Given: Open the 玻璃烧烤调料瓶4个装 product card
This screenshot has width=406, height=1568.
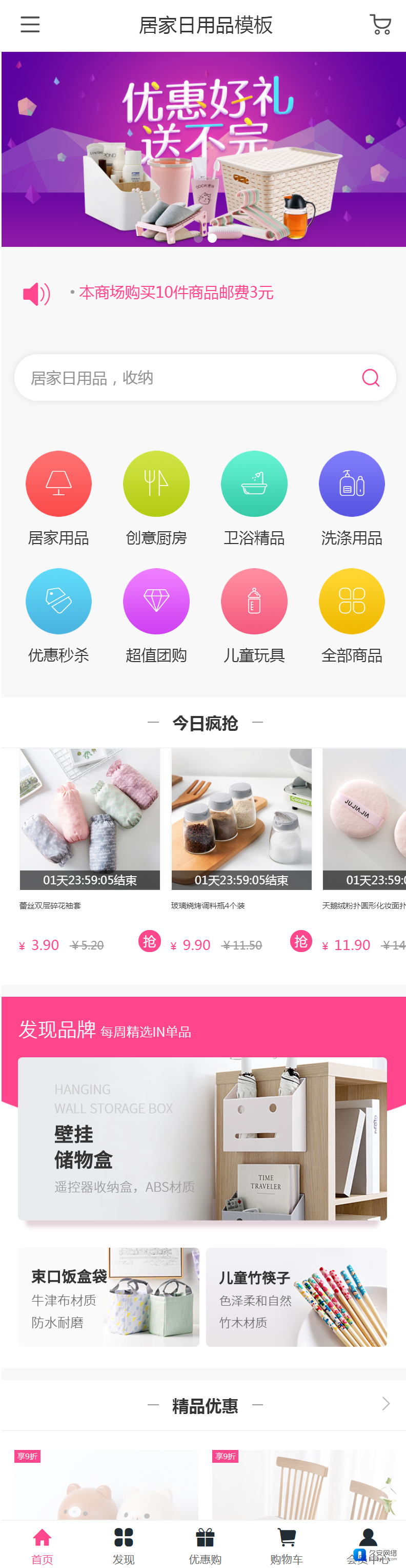Looking at the screenshot, I should tap(241, 819).
